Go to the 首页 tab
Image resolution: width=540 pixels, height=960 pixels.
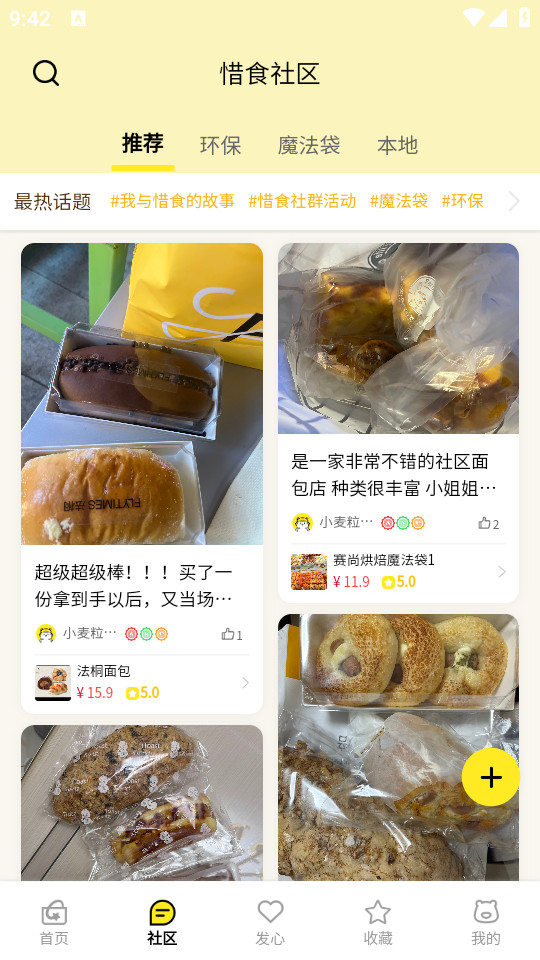[x=54, y=922]
